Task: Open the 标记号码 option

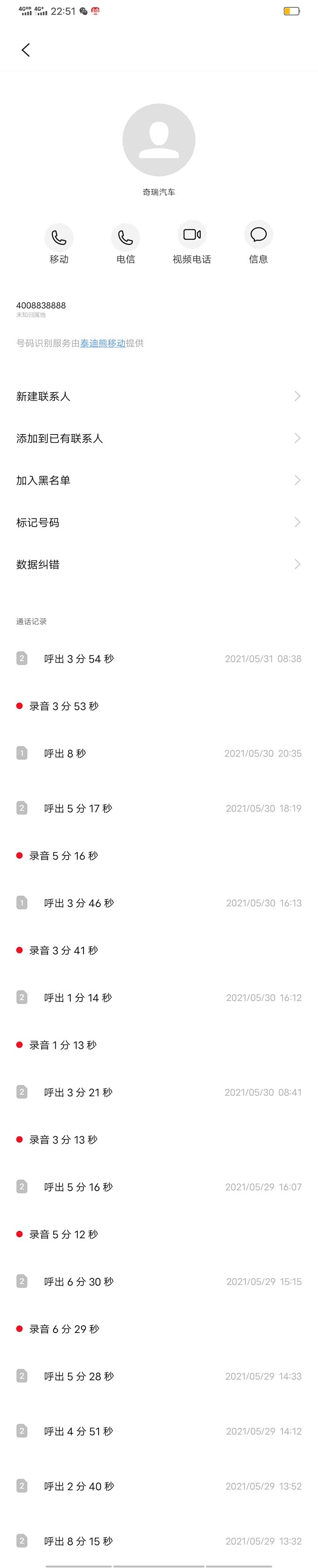Action: pyautogui.click(x=159, y=522)
